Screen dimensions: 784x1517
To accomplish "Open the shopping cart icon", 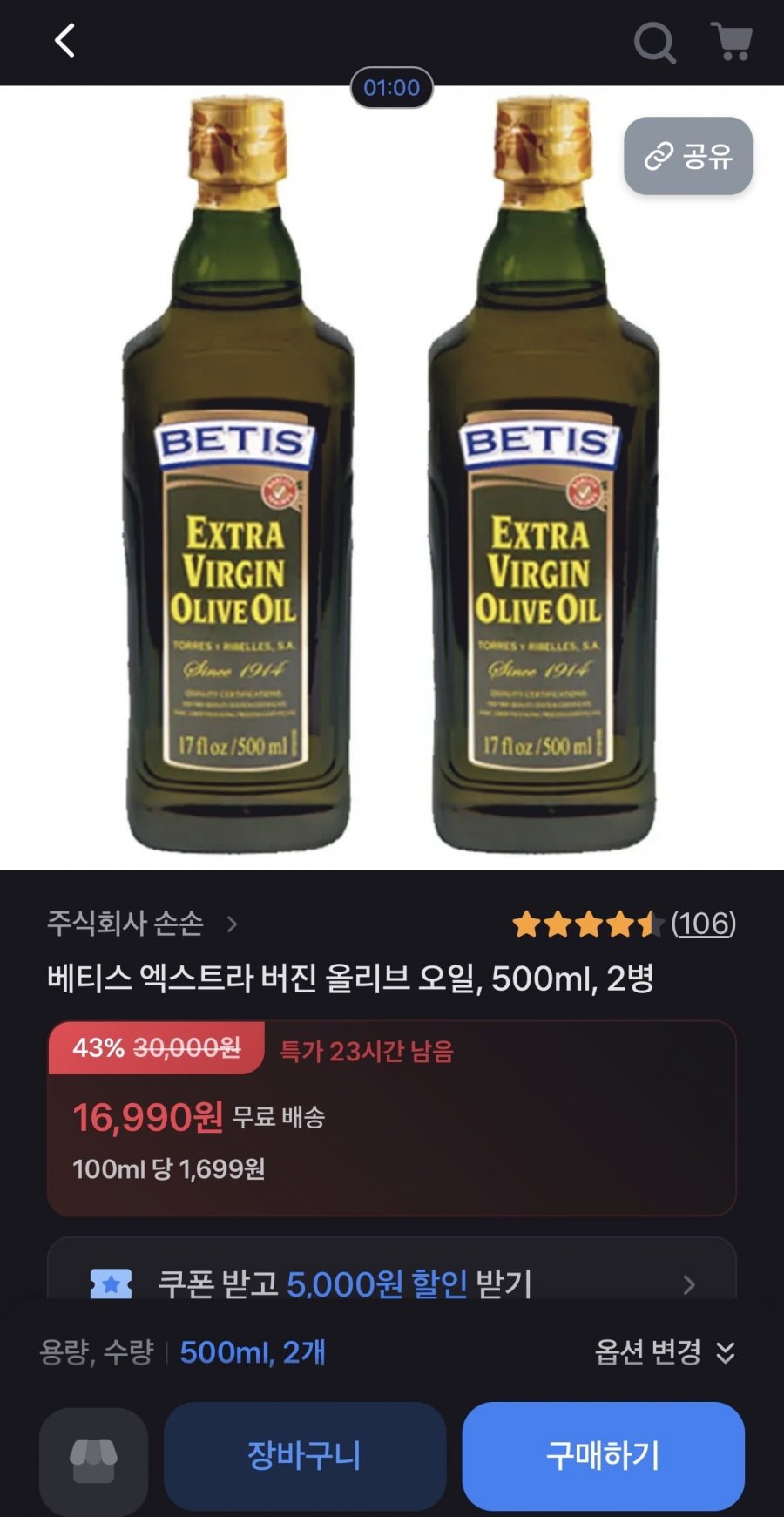I will (732, 41).
